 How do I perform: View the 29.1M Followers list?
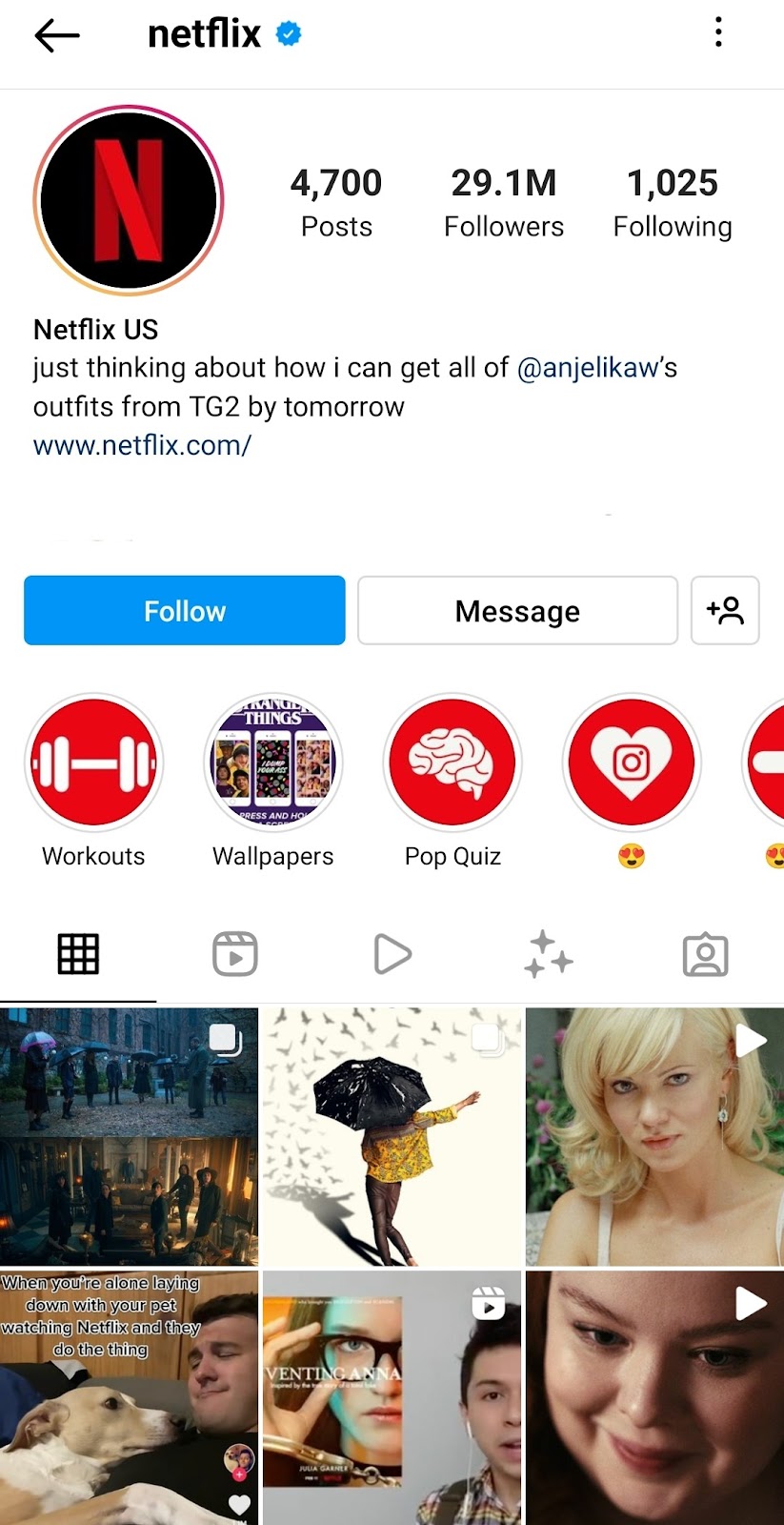coord(503,202)
